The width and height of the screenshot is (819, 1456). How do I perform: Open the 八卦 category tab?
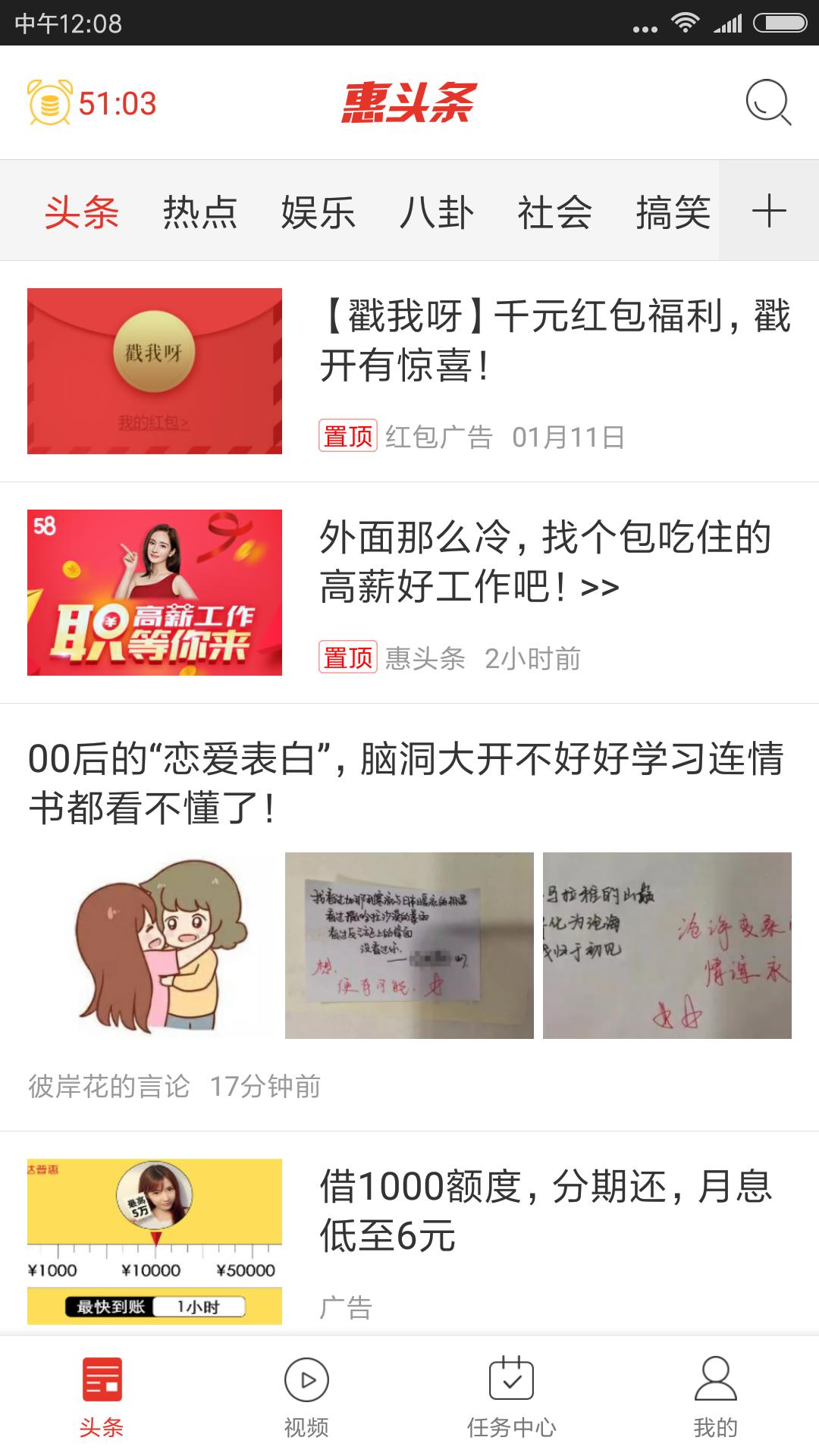(435, 212)
